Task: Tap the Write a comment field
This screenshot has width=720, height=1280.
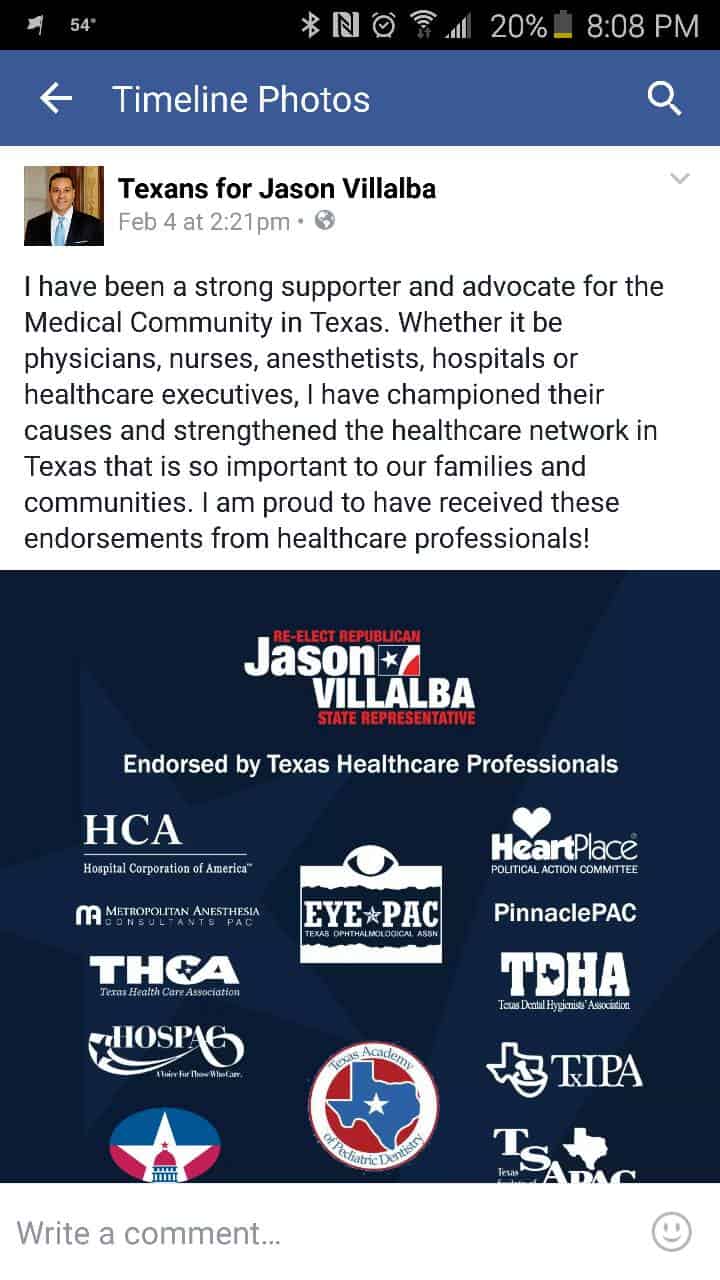Action: (x=300, y=1232)
